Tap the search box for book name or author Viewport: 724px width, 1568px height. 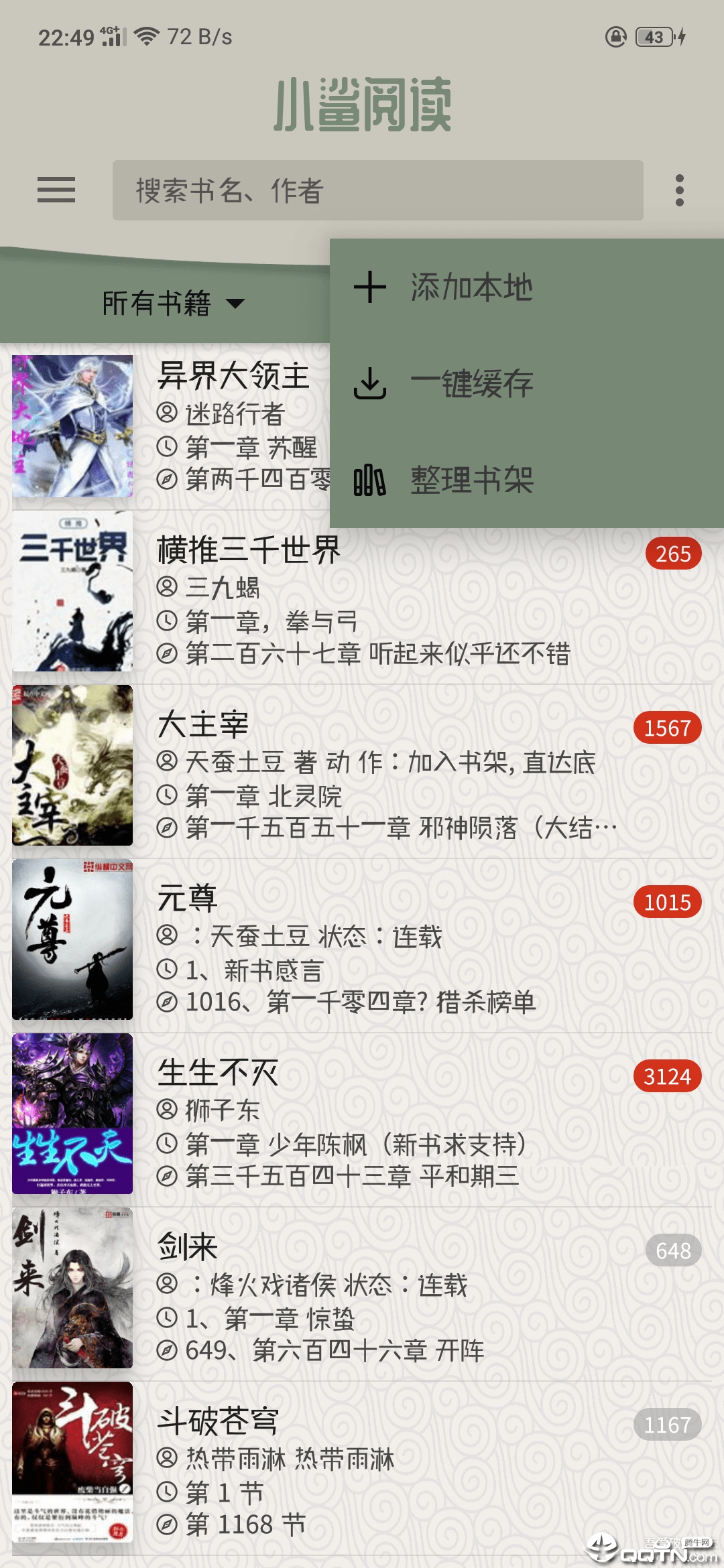pos(377,190)
